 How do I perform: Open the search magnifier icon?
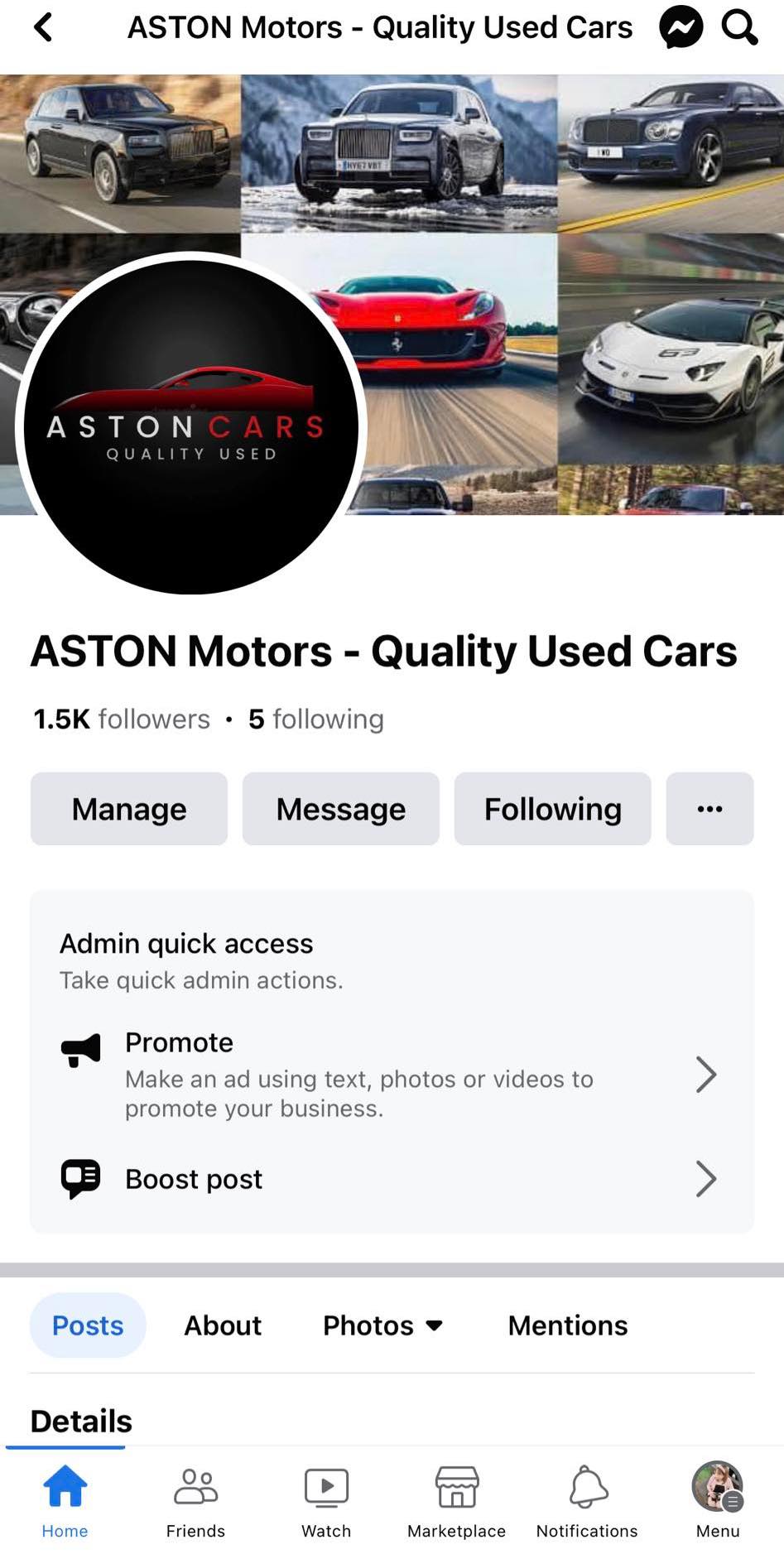[739, 27]
